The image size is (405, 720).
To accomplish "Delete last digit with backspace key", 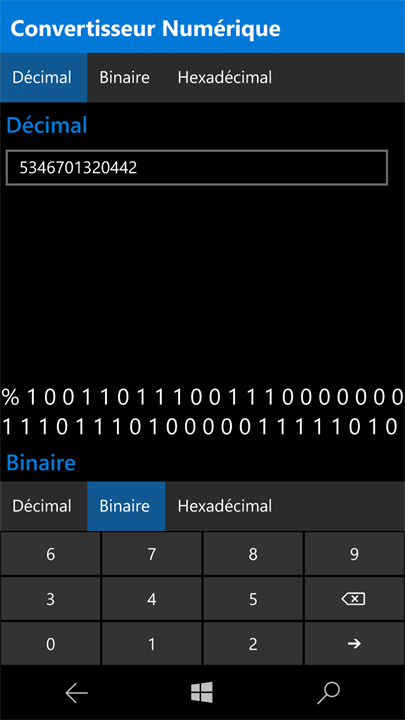I will pyautogui.click(x=354, y=599).
